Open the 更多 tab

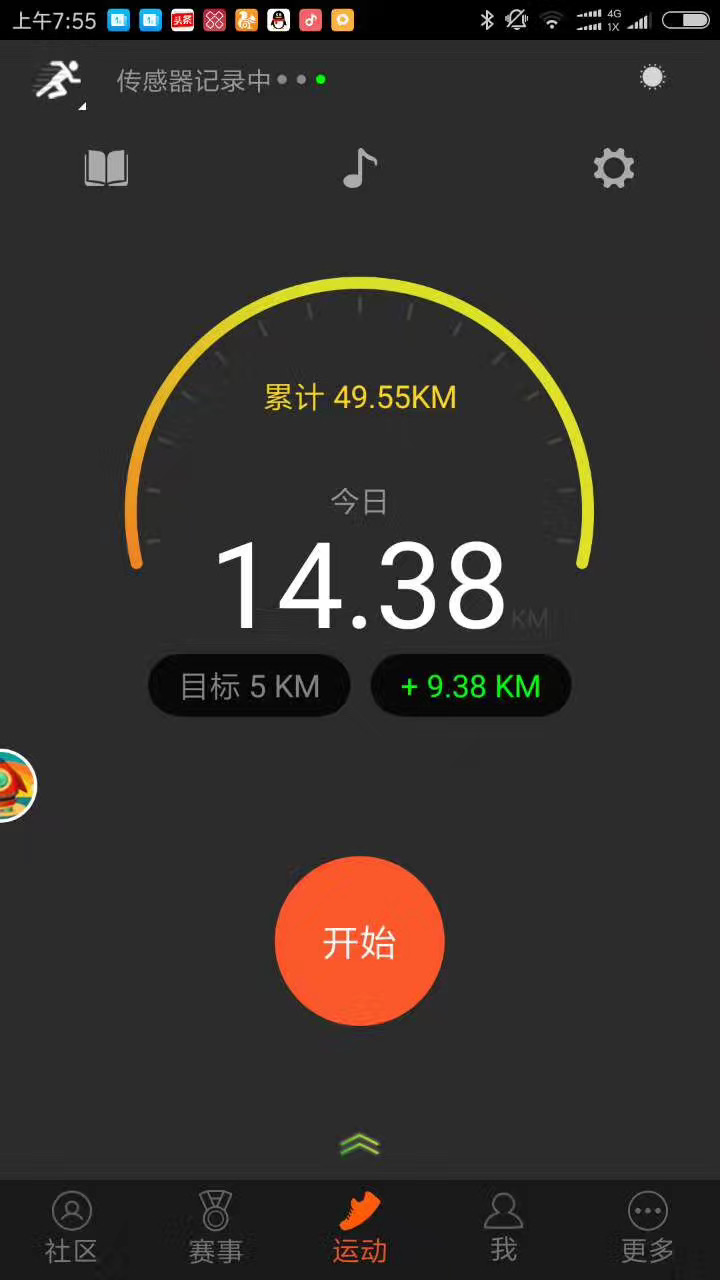[x=647, y=1228]
